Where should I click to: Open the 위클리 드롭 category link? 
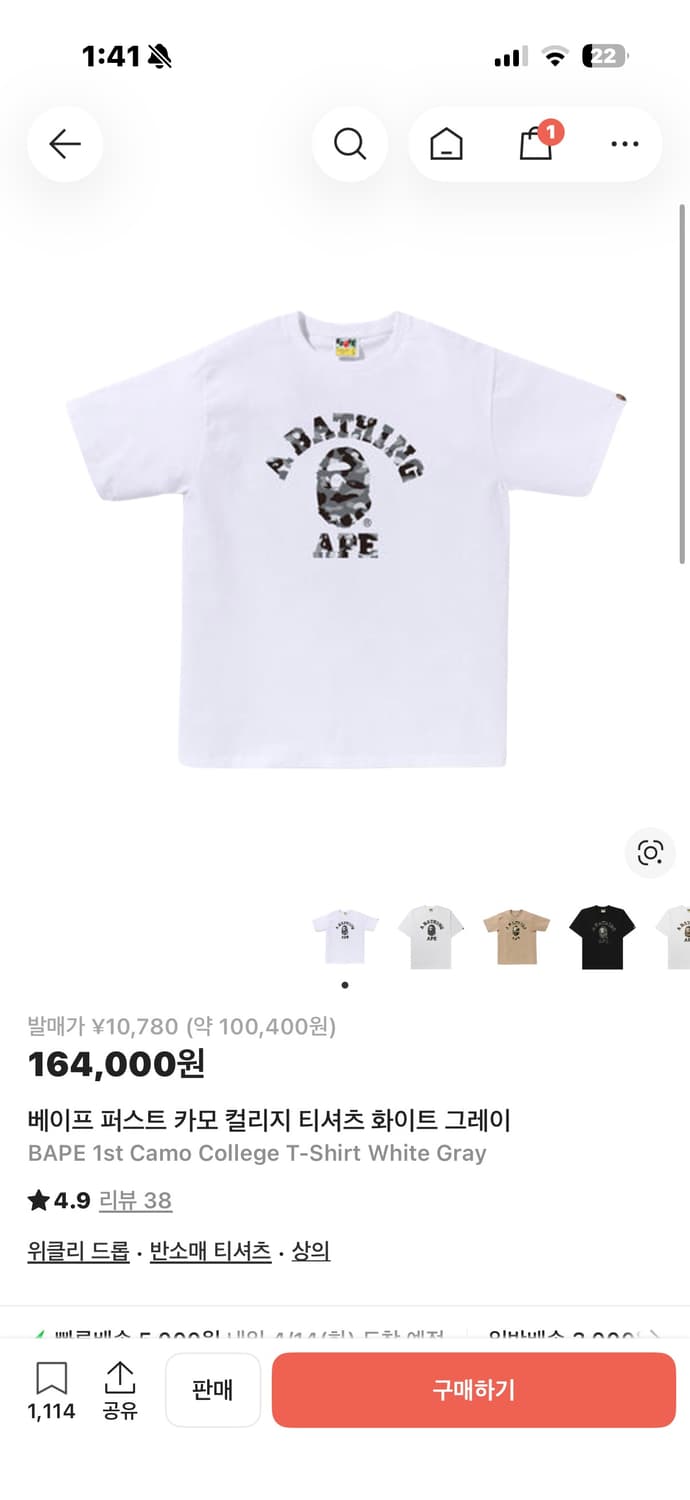click(x=79, y=1251)
